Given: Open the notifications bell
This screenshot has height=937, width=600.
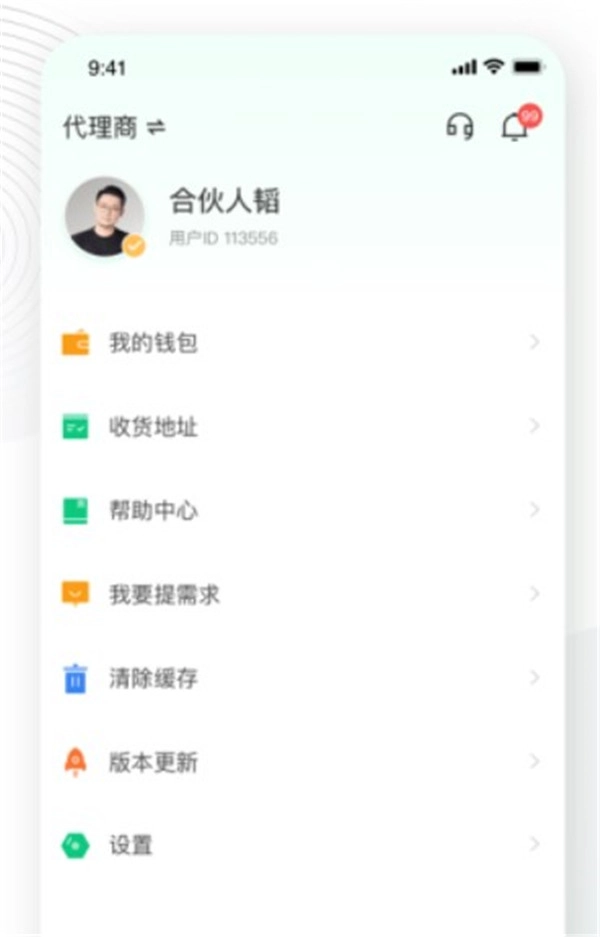Looking at the screenshot, I should click(515, 128).
